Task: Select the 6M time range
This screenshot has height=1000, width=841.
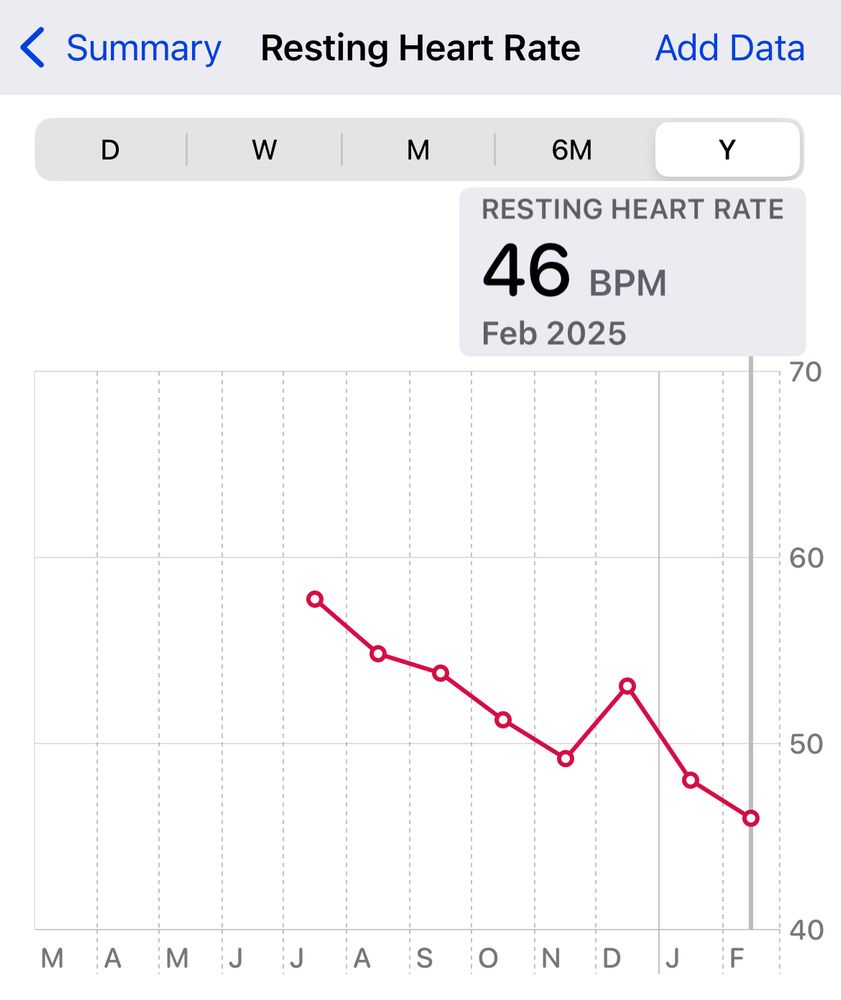Action: (572, 149)
